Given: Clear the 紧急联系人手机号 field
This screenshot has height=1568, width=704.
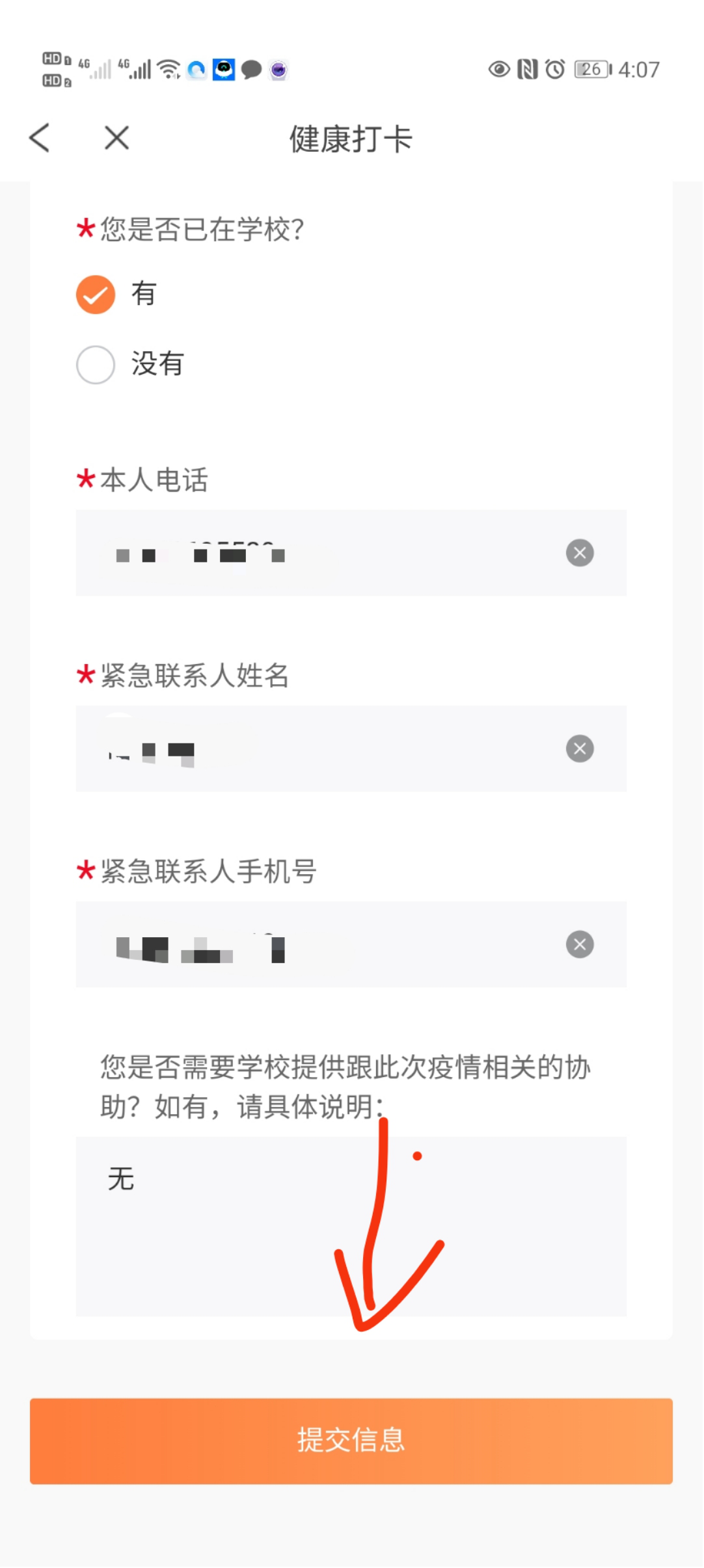Looking at the screenshot, I should coord(580,945).
